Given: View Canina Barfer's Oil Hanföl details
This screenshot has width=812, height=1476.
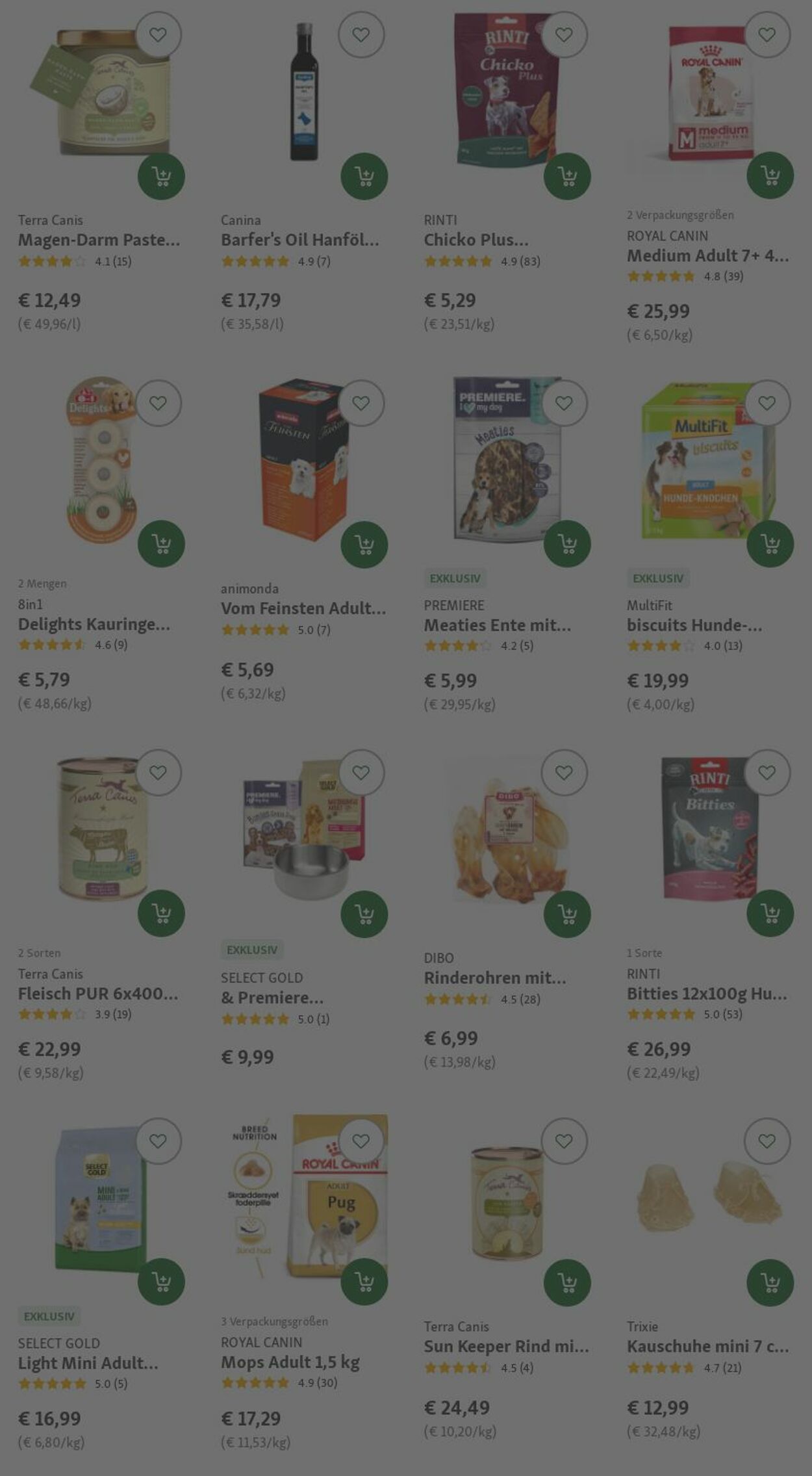Looking at the screenshot, I should (299, 240).
